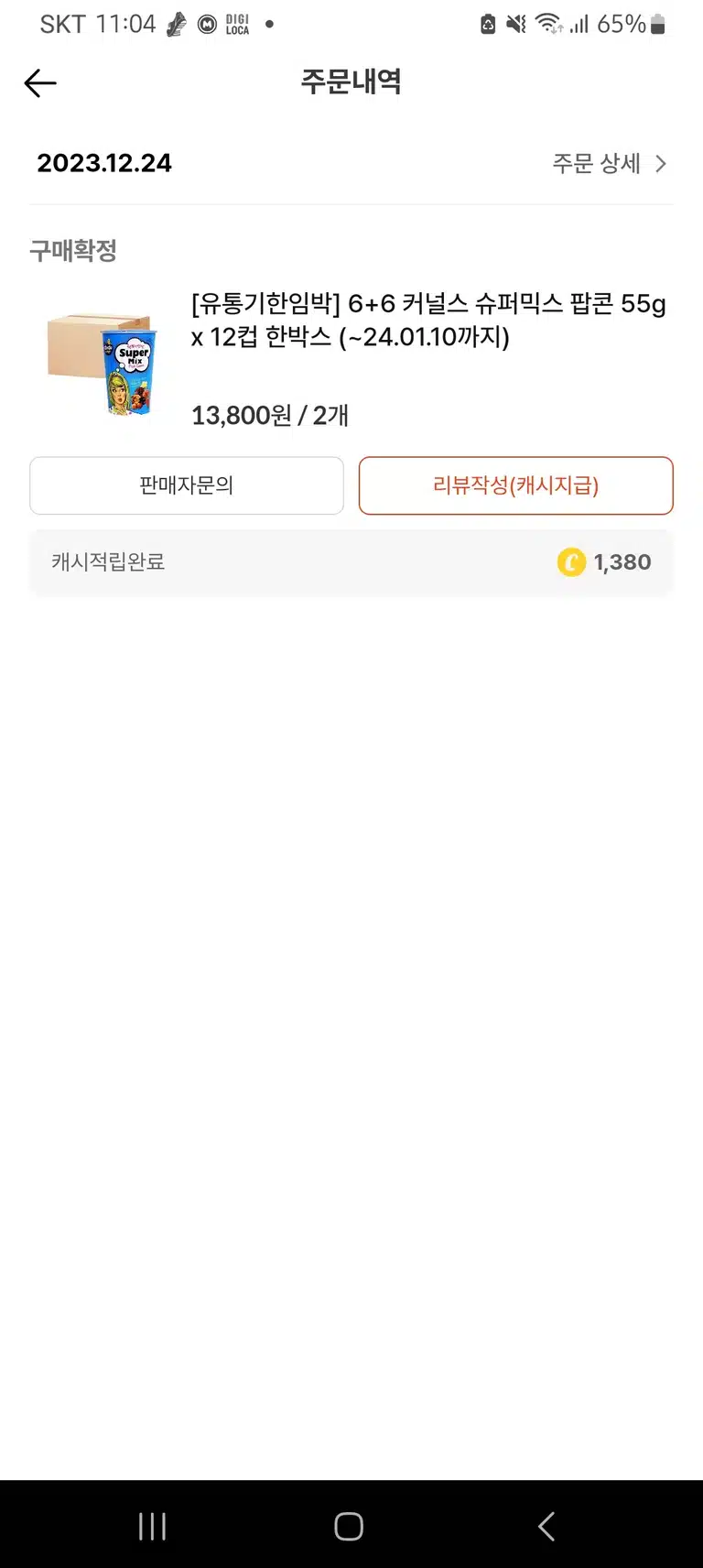Open 주문 상세 order details
Screen dimensions: 703x1568
tap(610, 164)
